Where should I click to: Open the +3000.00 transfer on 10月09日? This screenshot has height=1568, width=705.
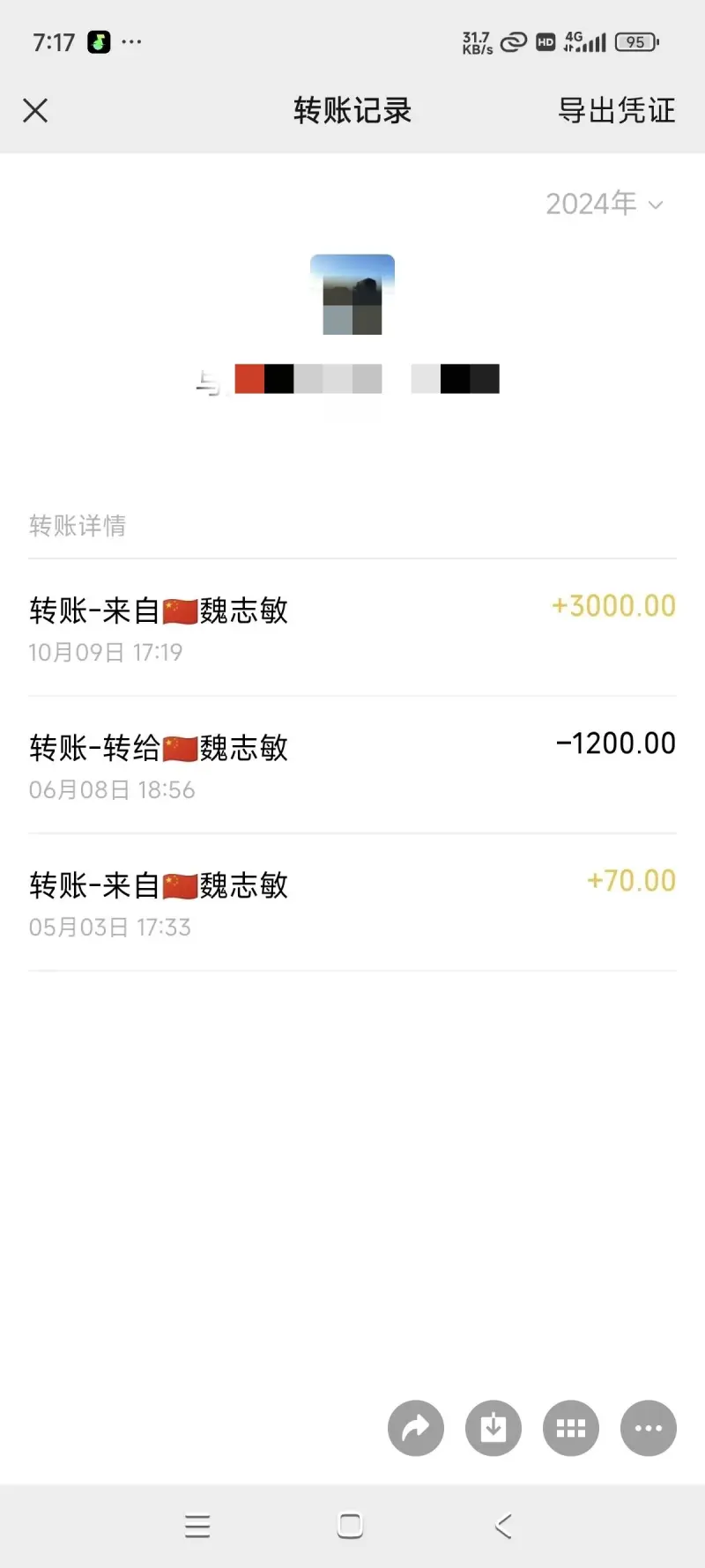pos(352,628)
